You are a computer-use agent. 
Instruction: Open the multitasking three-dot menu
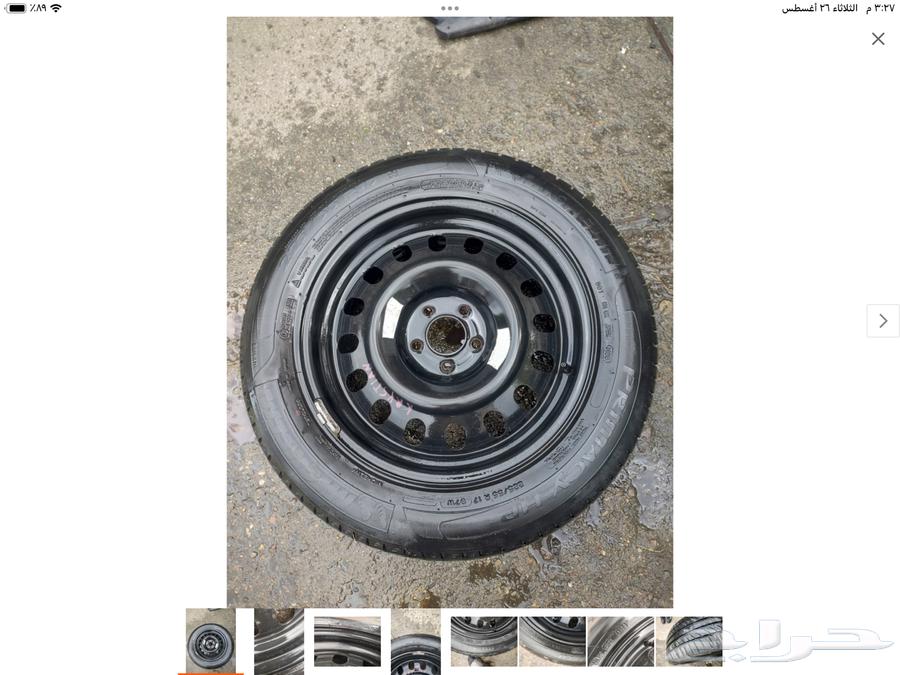(450, 8)
